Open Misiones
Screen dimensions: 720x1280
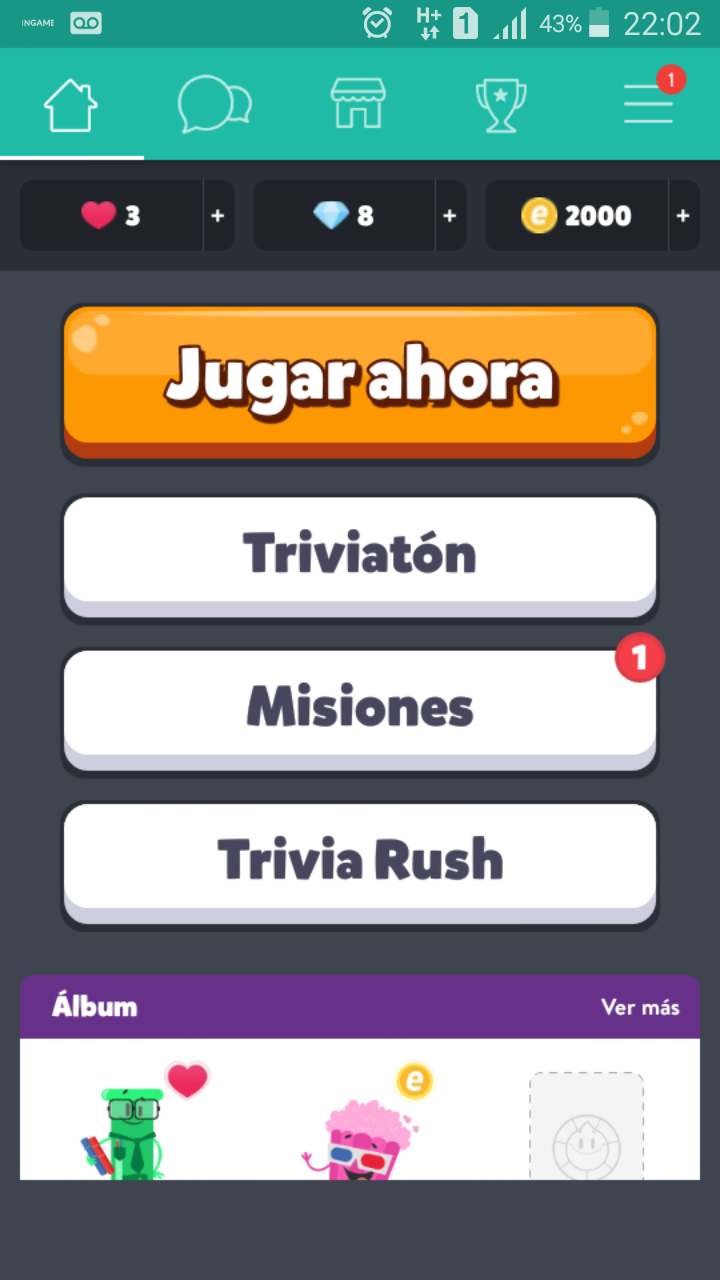[x=360, y=706]
